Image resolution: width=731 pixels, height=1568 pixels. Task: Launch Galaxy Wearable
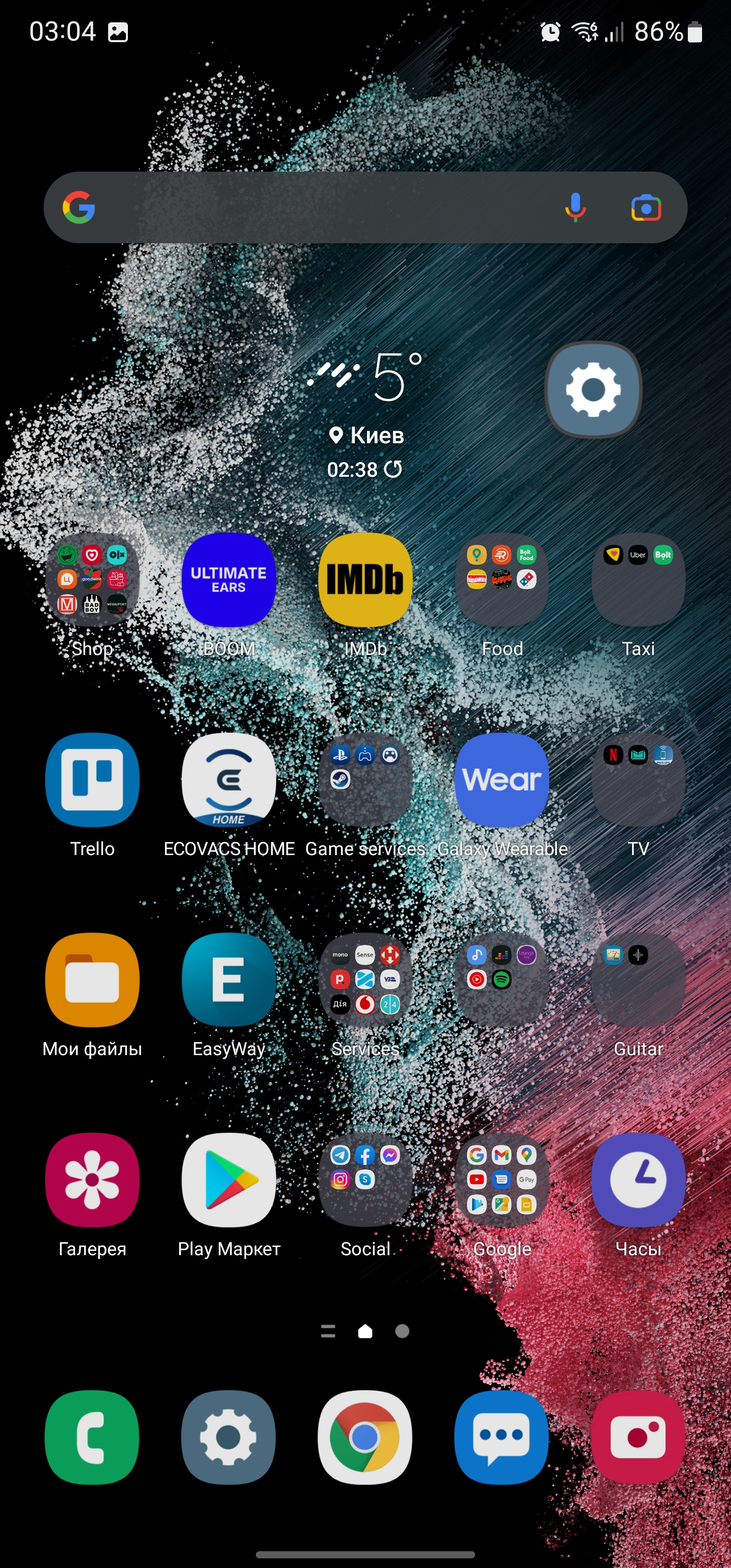pos(502,780)
